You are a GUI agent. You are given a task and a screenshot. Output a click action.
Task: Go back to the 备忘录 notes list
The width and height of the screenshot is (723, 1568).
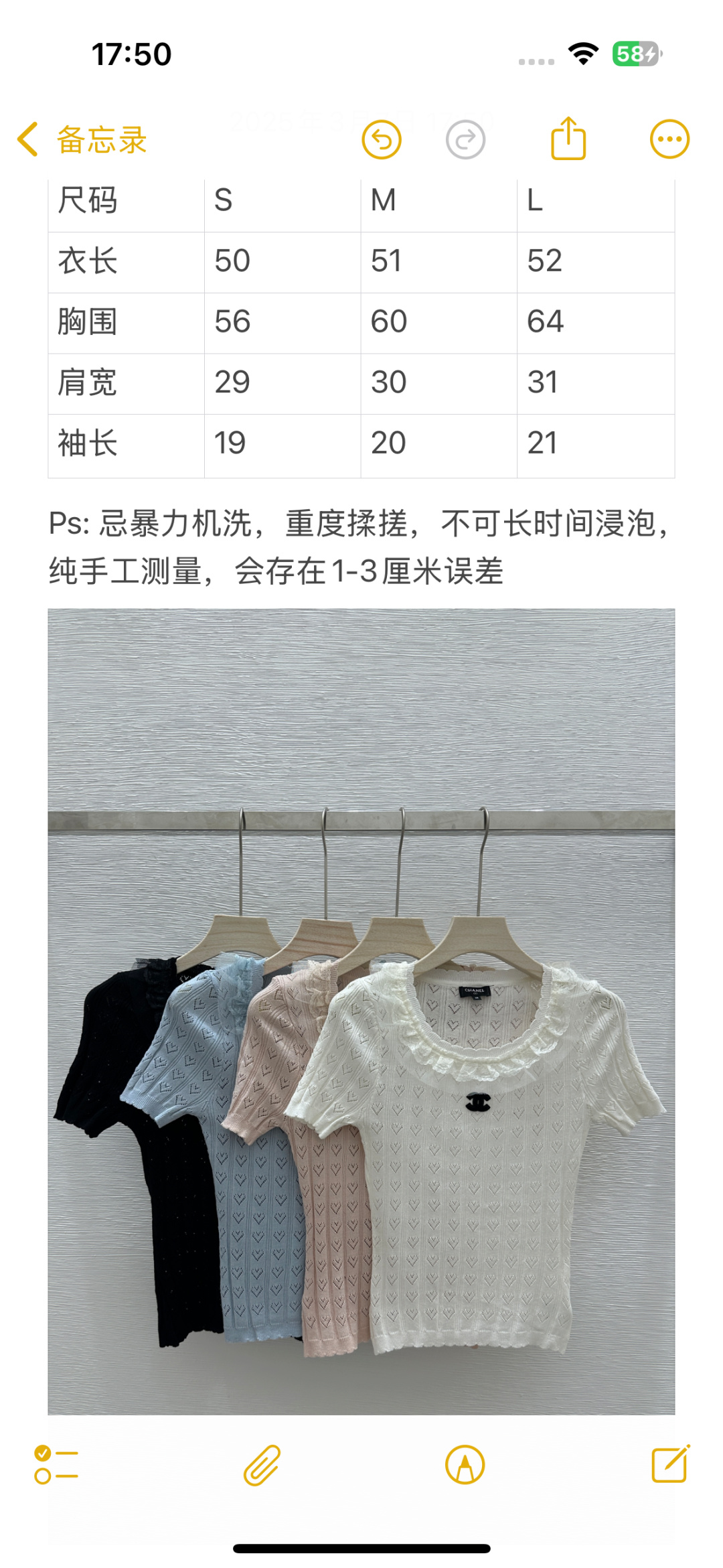tap(82, 140)
